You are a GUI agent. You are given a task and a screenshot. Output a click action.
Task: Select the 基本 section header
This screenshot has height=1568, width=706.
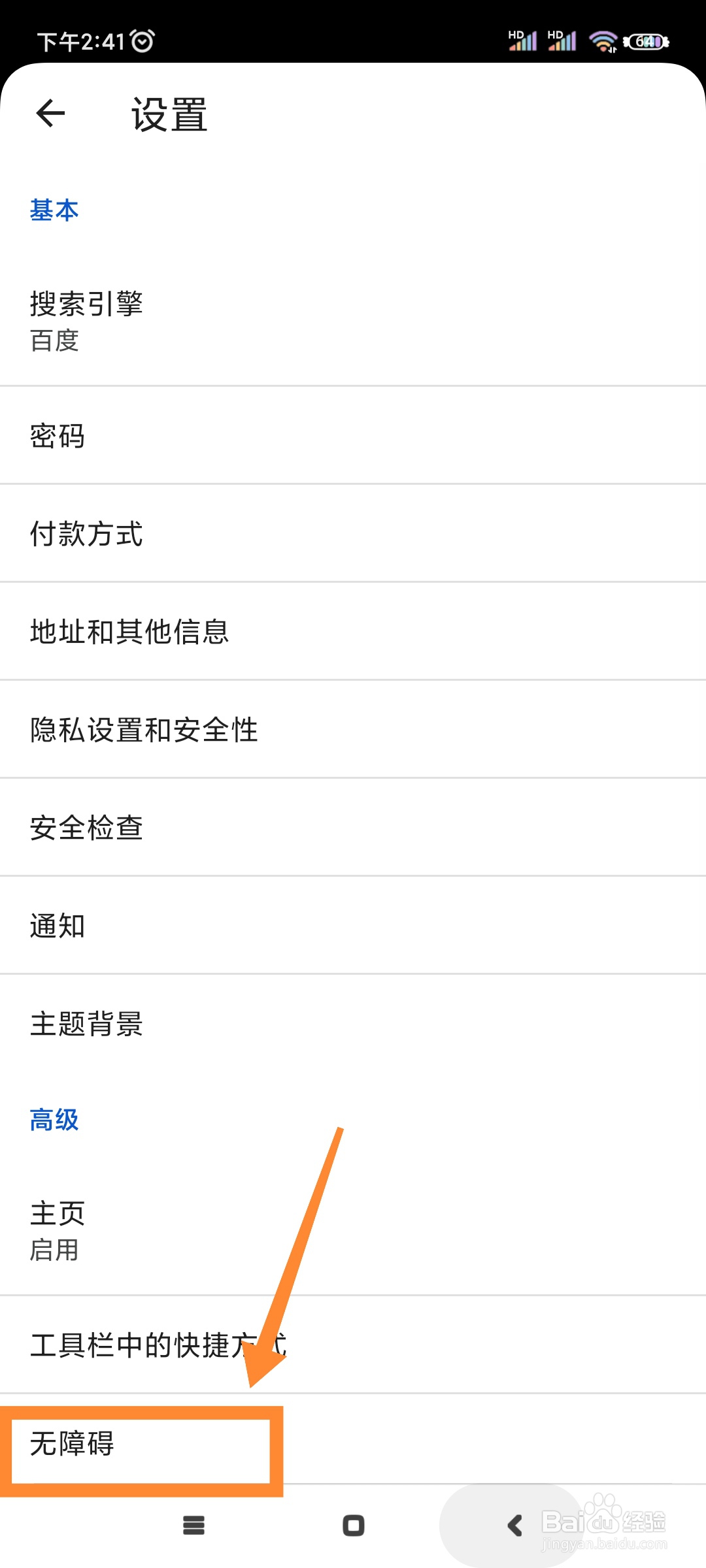coord(55,208)
